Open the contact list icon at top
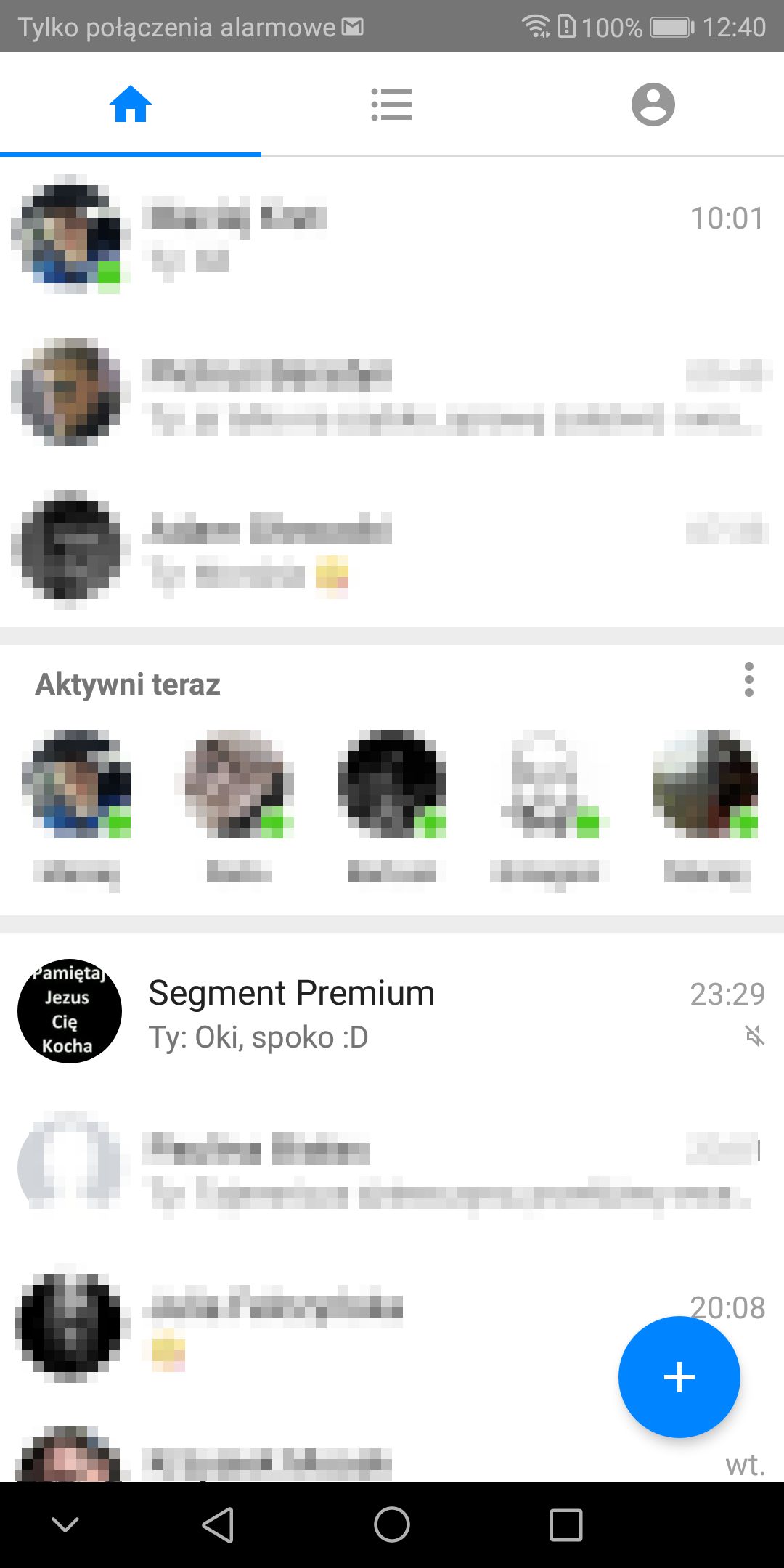 tap(391, 104)
